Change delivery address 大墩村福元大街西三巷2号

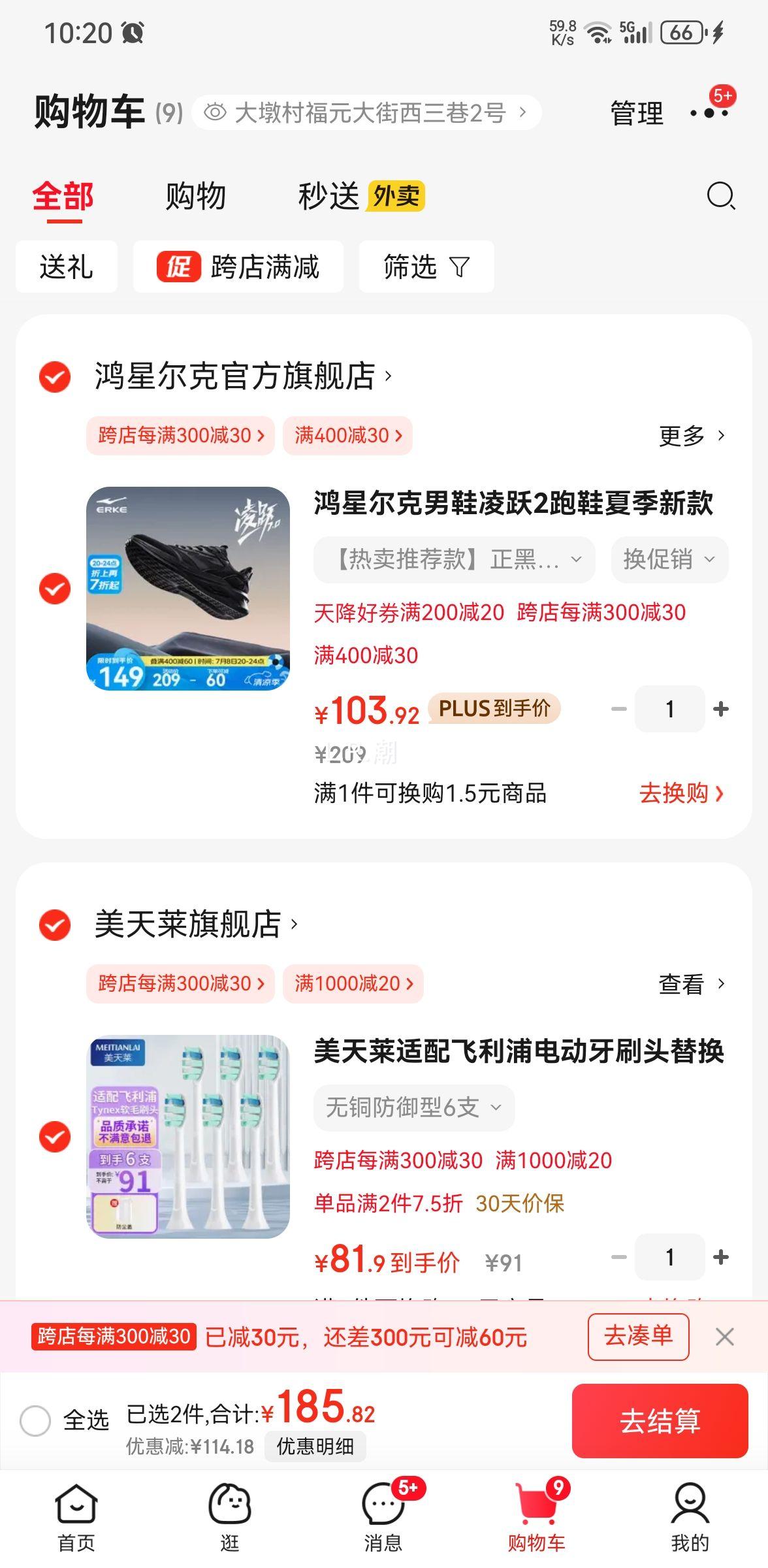pyautogui.click(x=366, y=112)
